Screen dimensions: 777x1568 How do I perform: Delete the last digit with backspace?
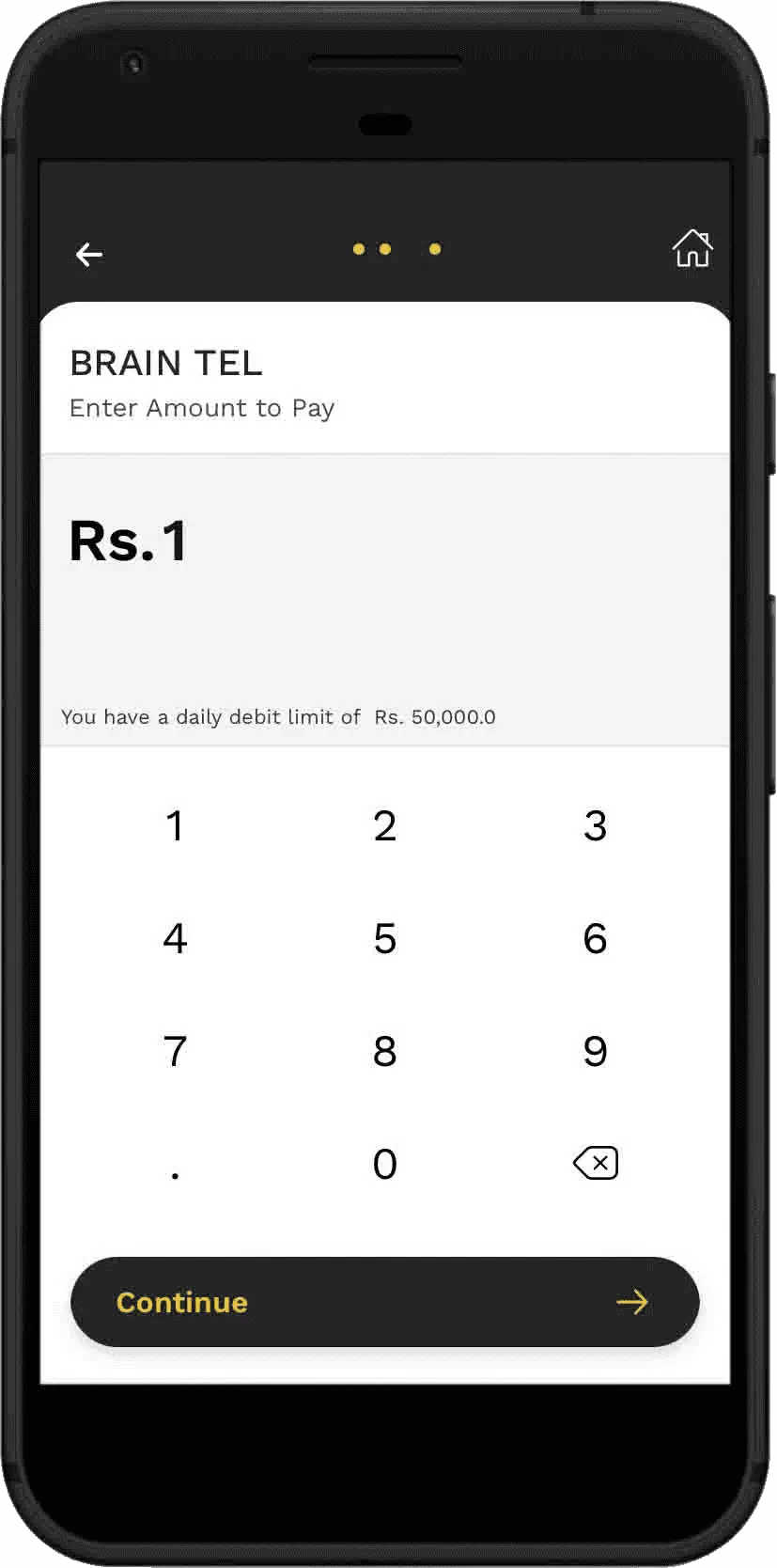pos(596,1164)
